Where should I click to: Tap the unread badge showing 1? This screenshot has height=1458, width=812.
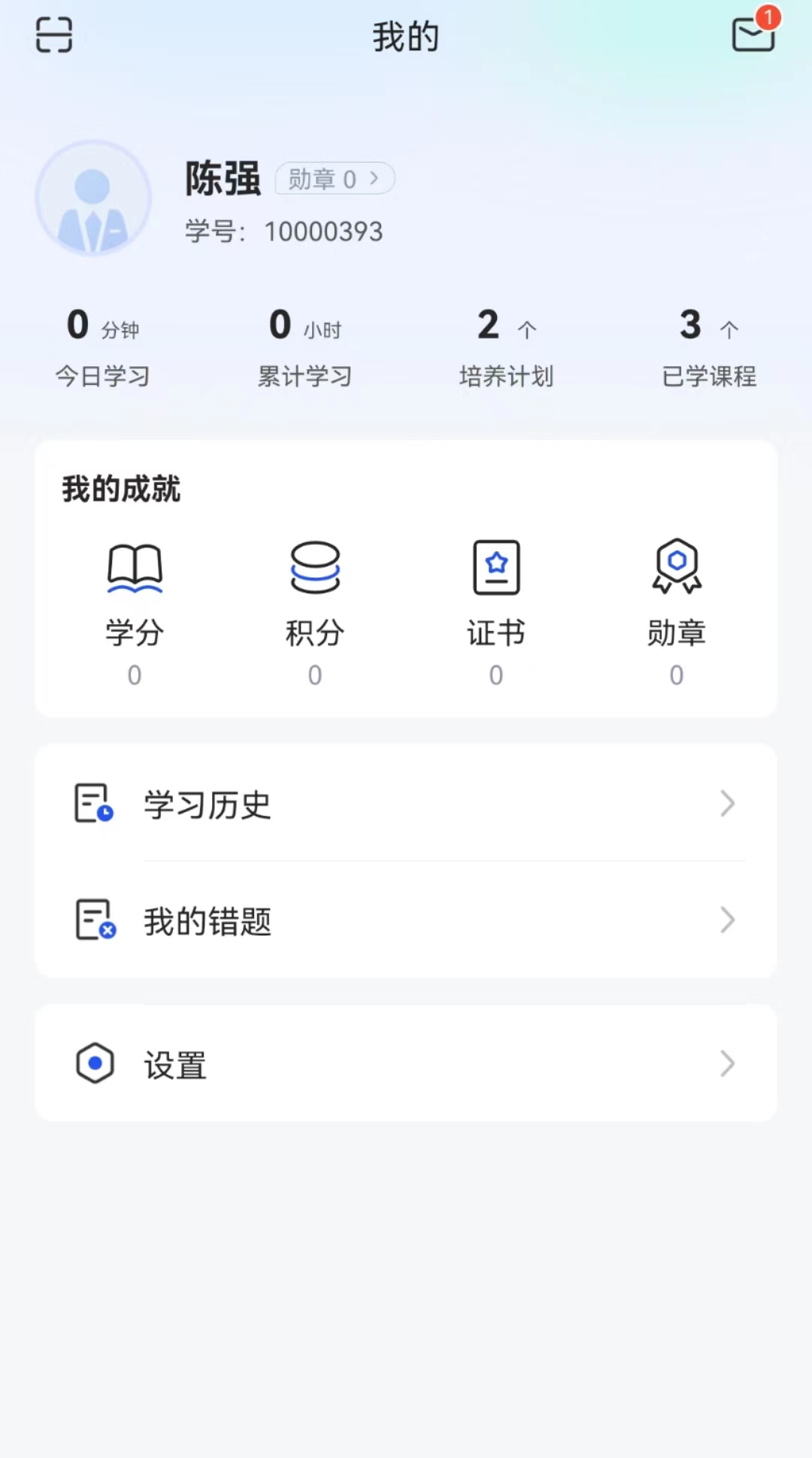coord(768,18)
